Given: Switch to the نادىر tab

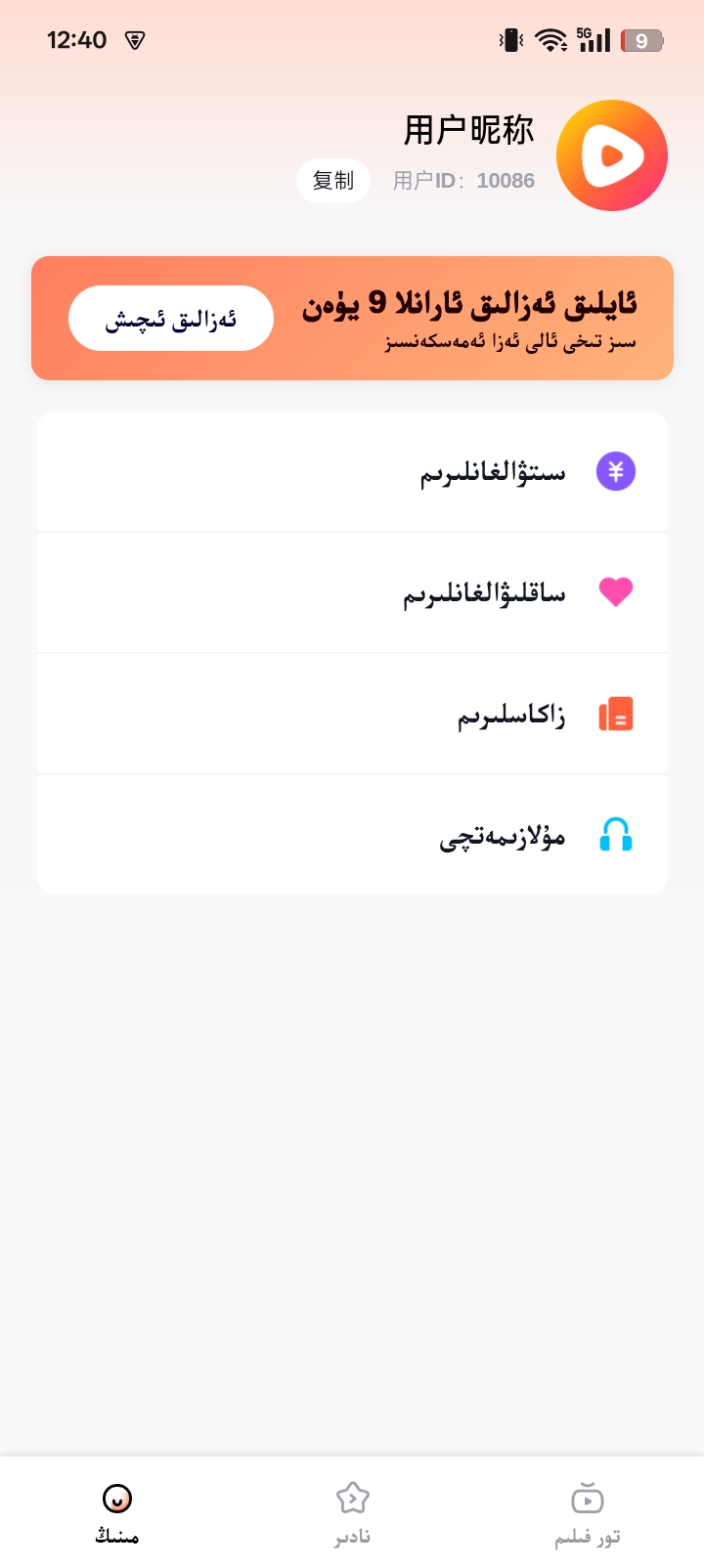Looking at the screenshot, I should coord(352,1513).
